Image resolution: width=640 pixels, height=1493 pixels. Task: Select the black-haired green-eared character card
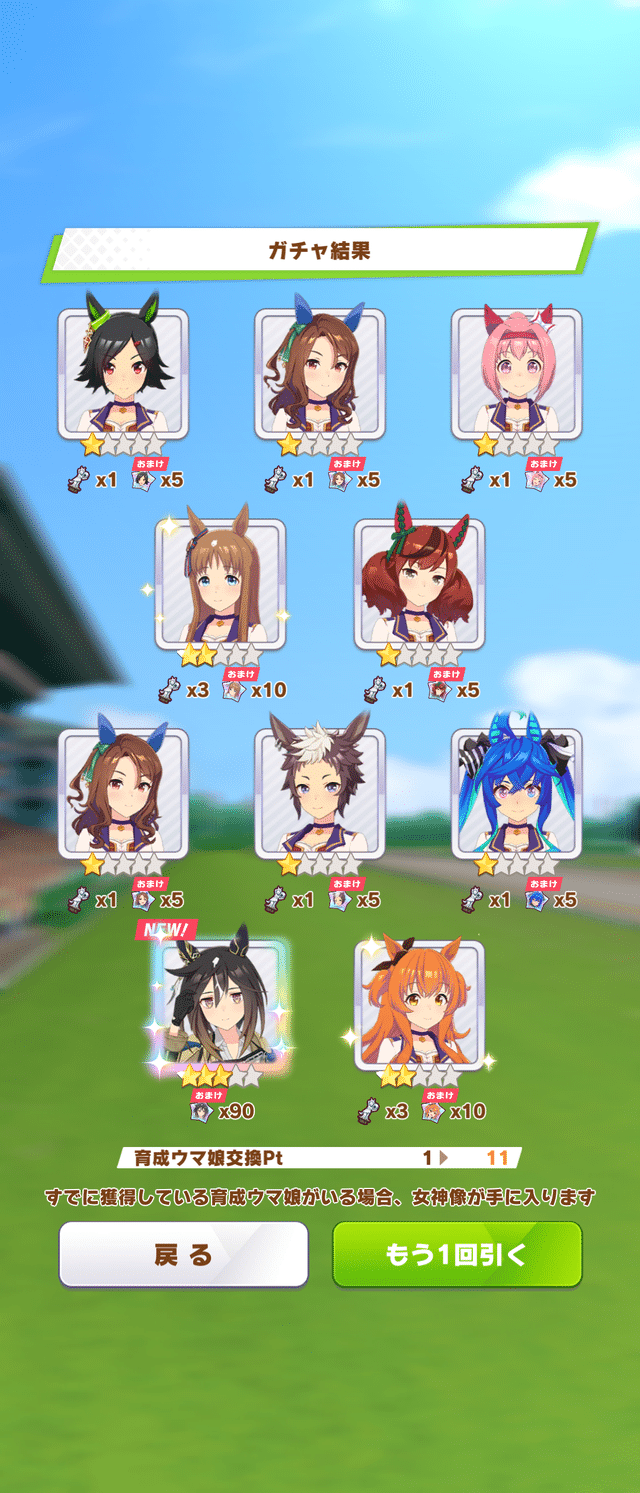click(123, 374)
